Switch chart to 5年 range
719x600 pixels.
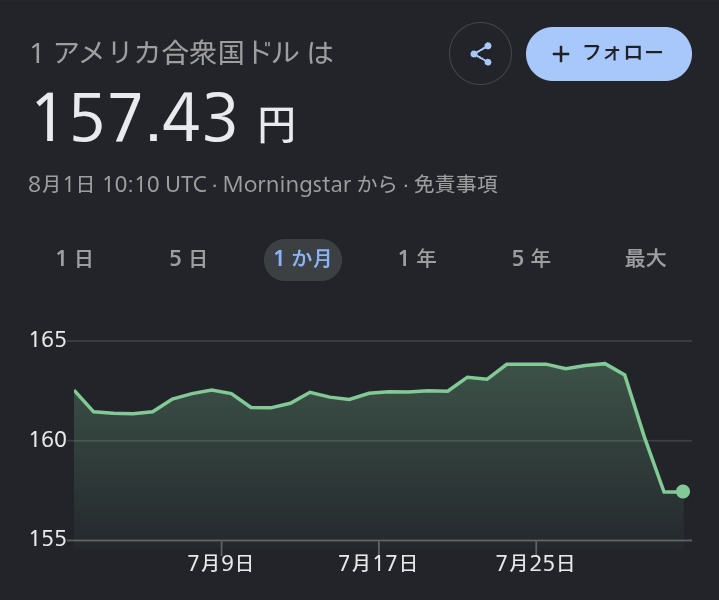pos(531,259)
